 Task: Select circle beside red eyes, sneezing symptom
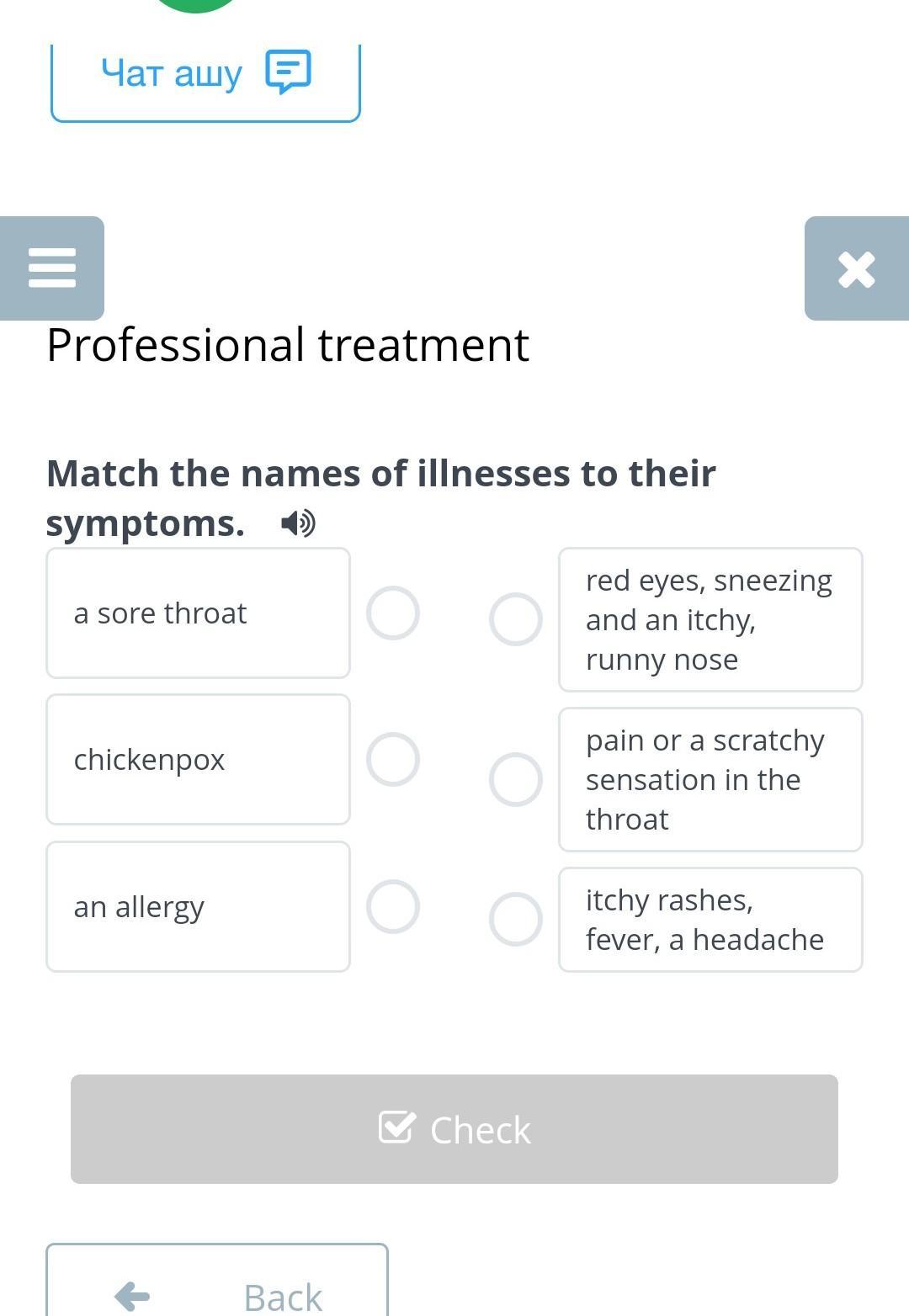[x=516, y=619]
